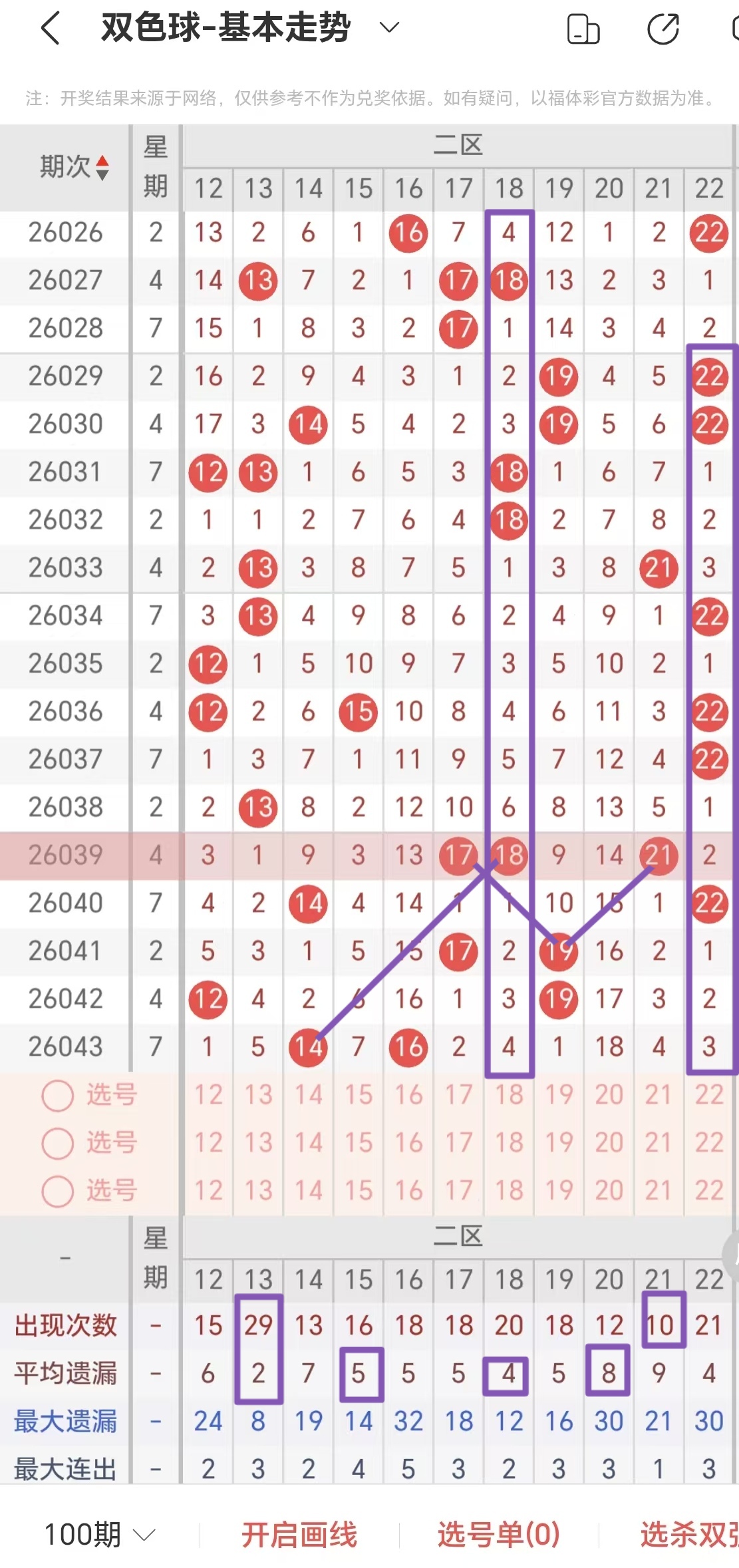The image size is (739, 1568).
Task: Open sharing via the share icon
Action: point(661,28)
